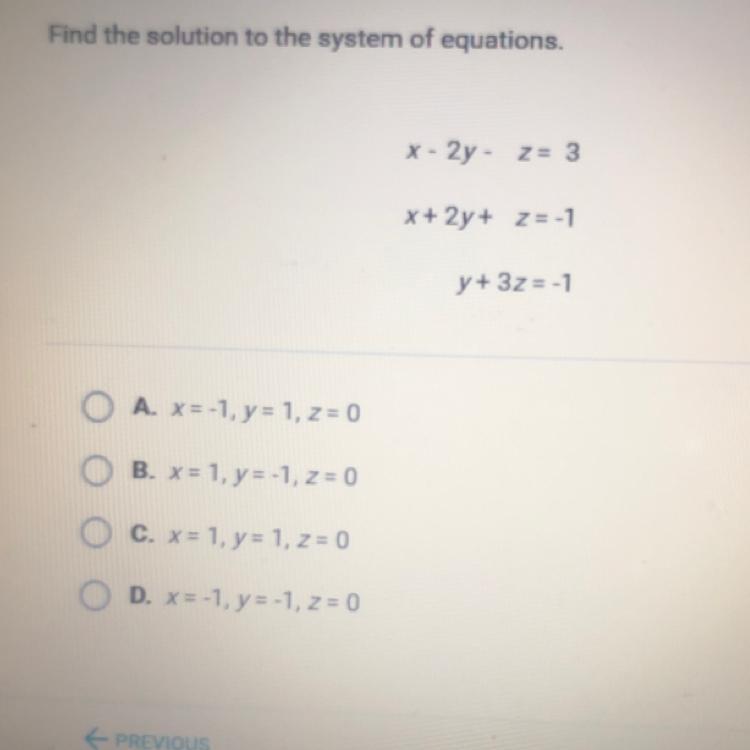Select answer A: x = -1, y = 1, z = 0
Image resolution: width=750 pixels, height=750 pixels.
(x=96, y=411)
